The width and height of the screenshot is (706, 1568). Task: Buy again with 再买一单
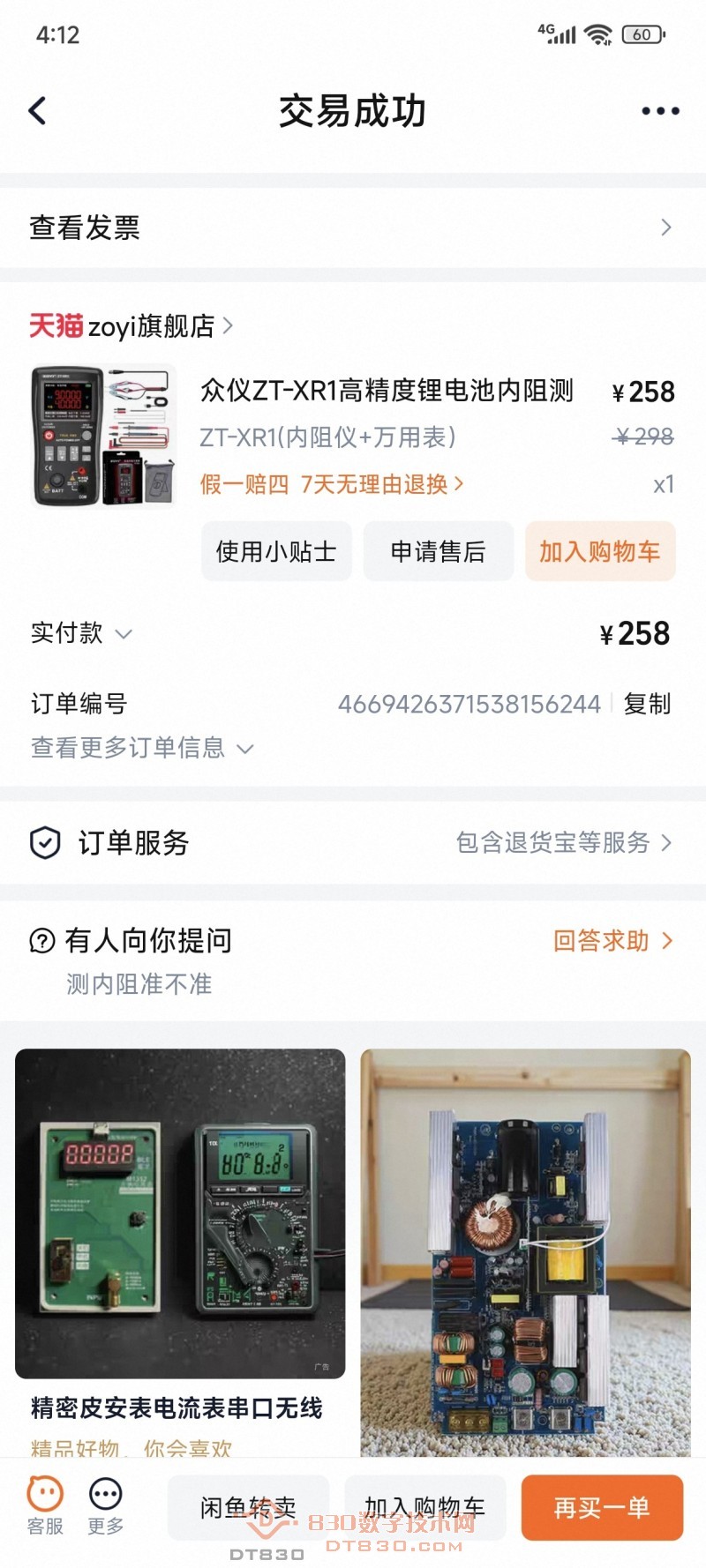[602, 1507]
